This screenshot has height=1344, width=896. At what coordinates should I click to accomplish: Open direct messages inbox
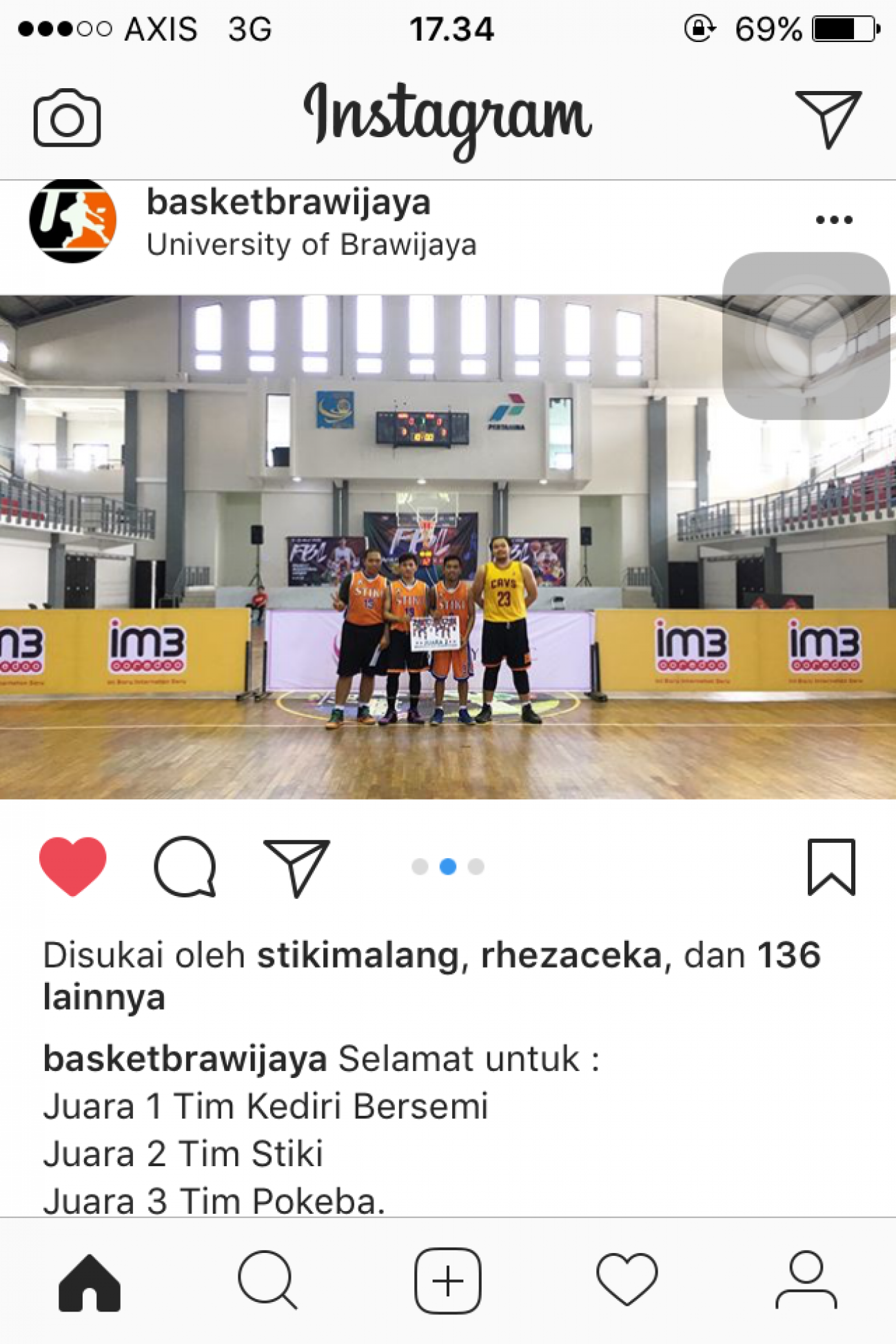pos(828,119)
